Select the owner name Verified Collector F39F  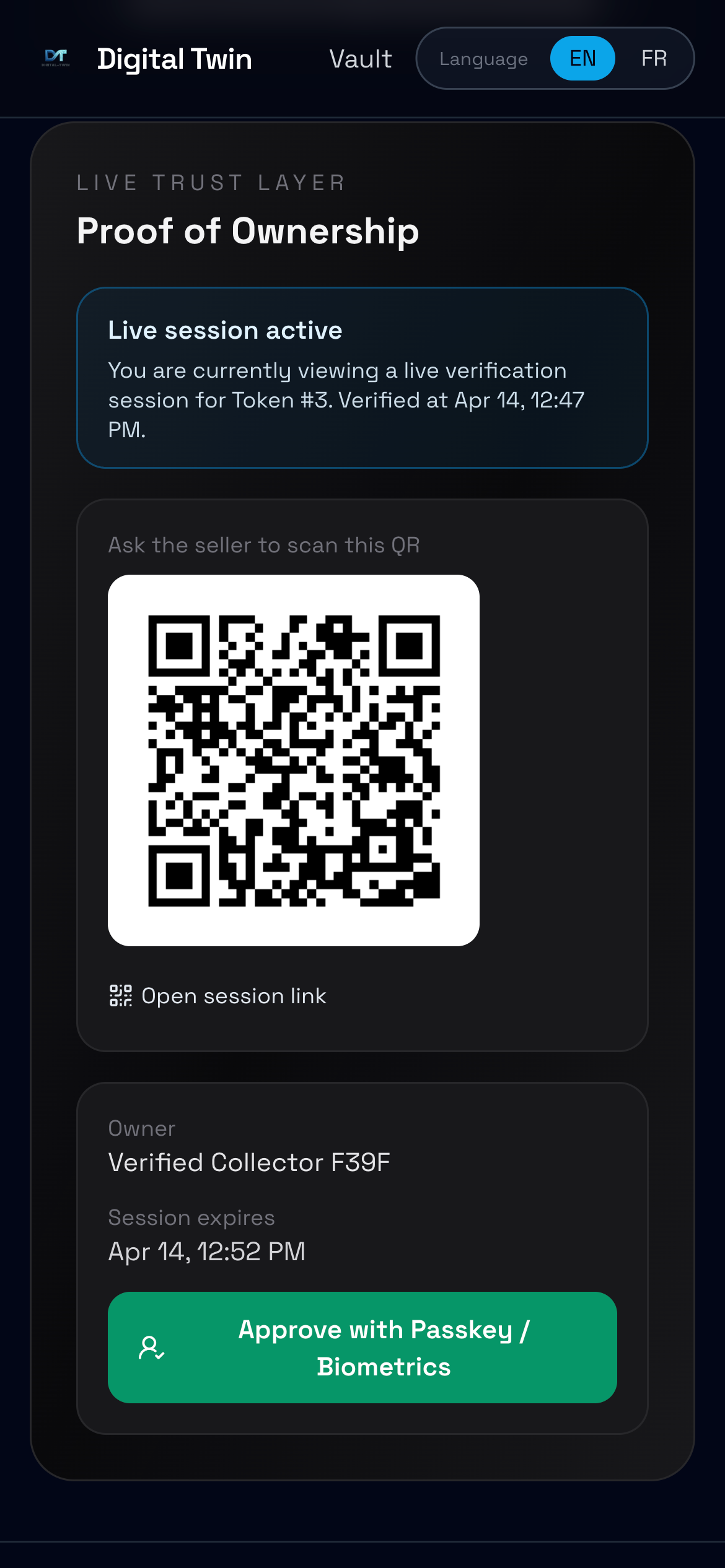249,1162
